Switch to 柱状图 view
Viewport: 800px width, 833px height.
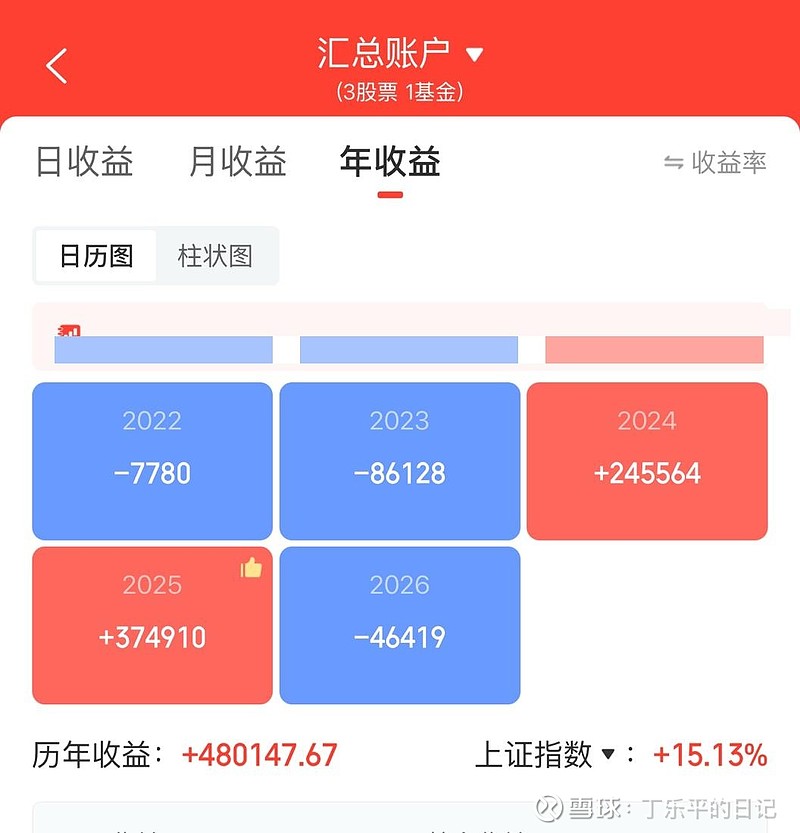pos(216,255)
